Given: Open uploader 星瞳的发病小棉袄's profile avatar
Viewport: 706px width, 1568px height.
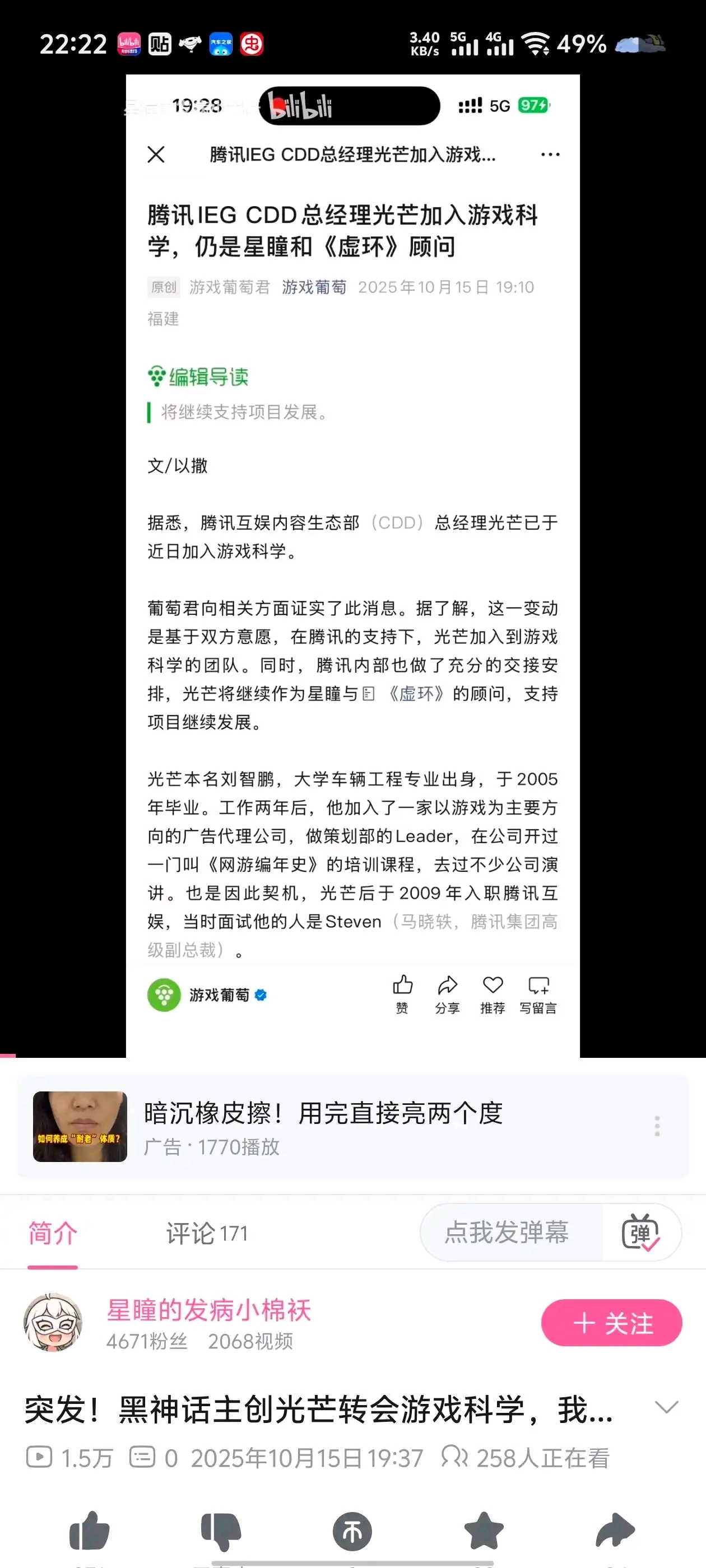Looking at the screenshot, I should (53, 1322).
